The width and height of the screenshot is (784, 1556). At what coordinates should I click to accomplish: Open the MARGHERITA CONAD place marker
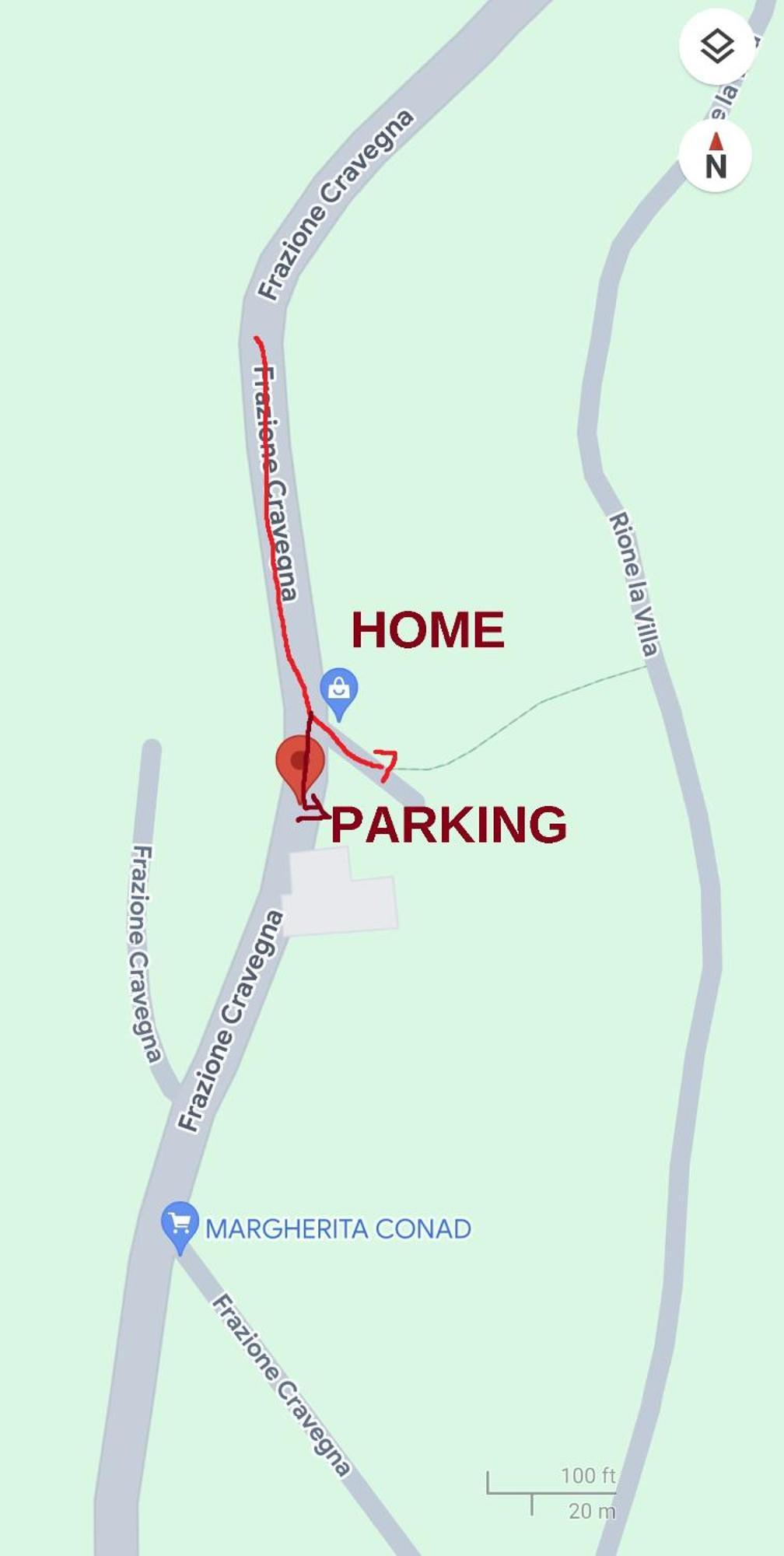[x=180, y=1225]
